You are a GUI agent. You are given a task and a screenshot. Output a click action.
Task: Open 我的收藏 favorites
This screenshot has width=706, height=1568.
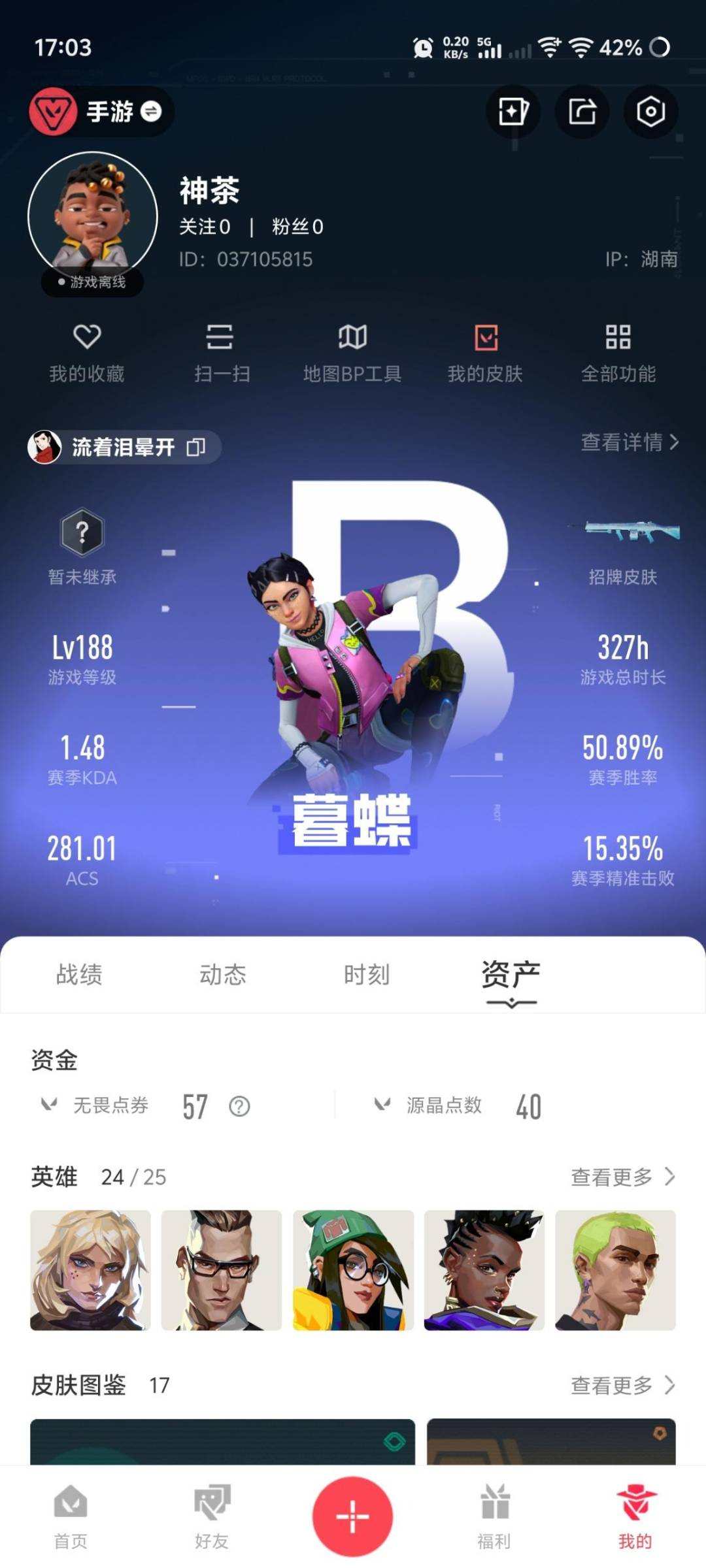coord(87,353)
